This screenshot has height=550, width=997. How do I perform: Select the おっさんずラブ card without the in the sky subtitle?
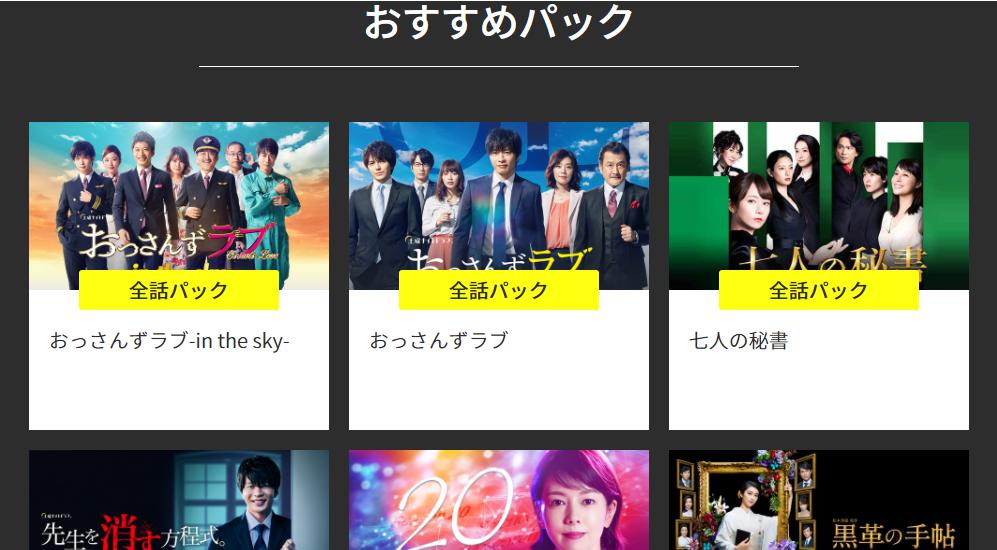tap(498, 275)
